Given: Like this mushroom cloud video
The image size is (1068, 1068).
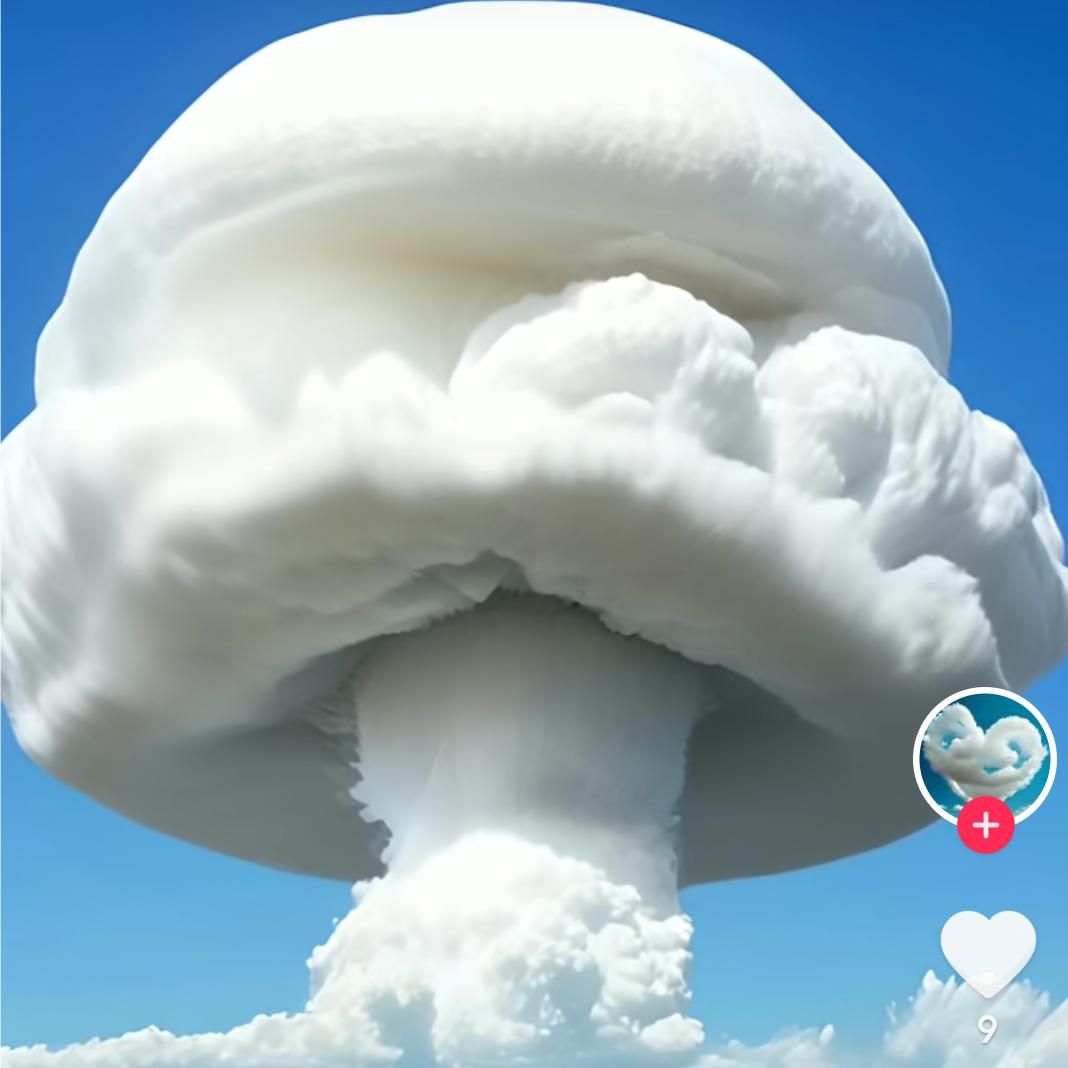Looking at the screenshot, I should [987, 952].
